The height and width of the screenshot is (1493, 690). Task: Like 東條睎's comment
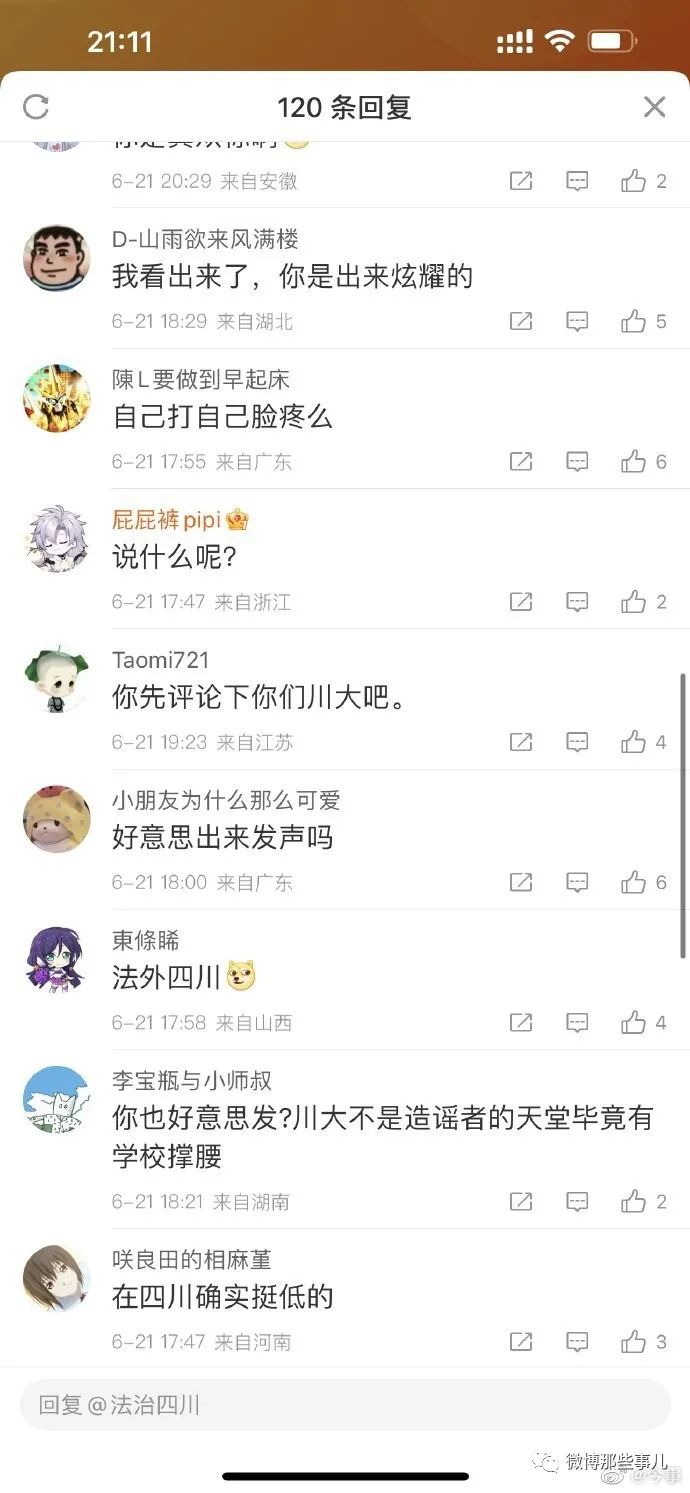(x=633, y=1023)
